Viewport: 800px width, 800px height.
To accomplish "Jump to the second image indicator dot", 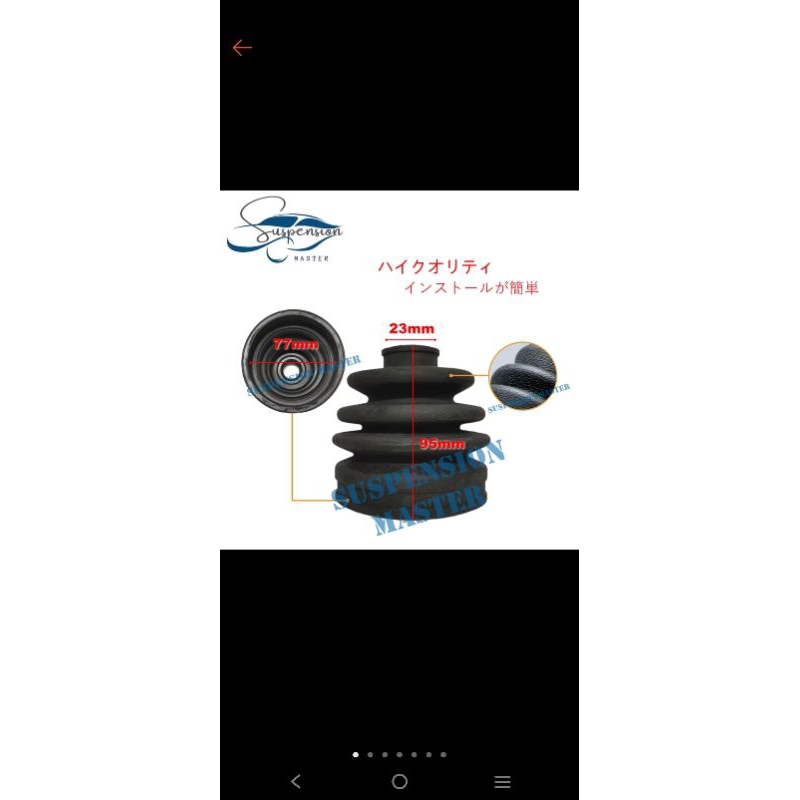I will click(370, 755).
